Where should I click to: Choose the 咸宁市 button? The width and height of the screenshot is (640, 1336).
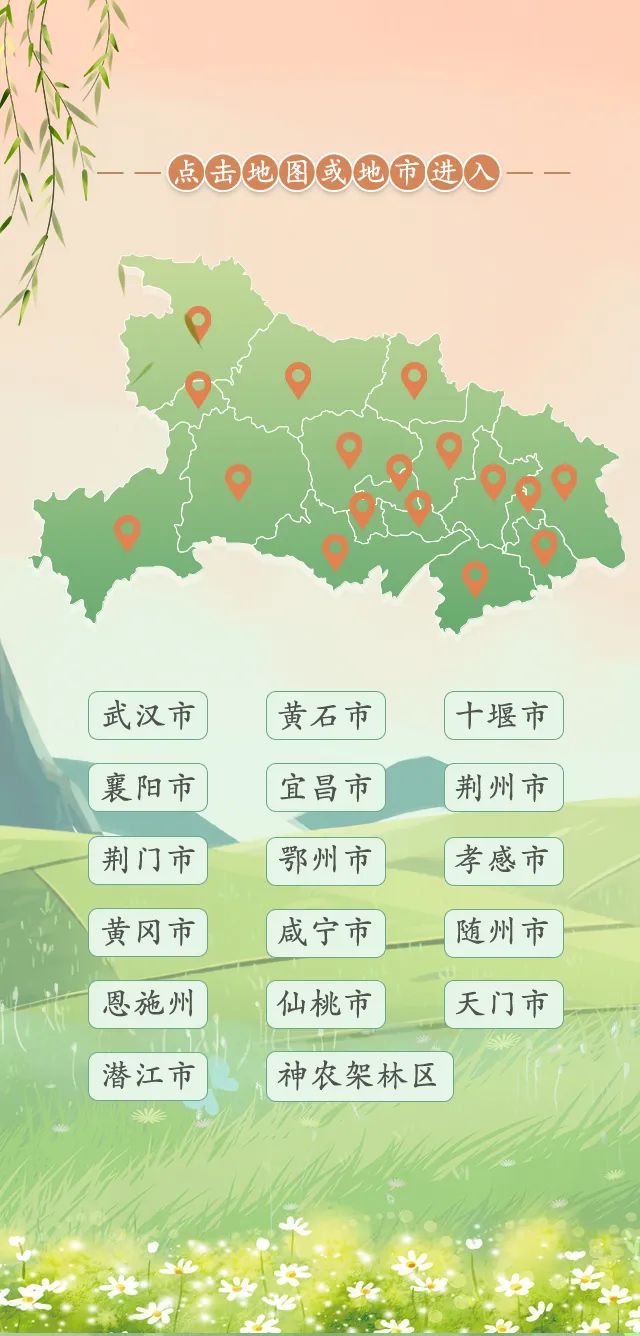click(326, 932)
